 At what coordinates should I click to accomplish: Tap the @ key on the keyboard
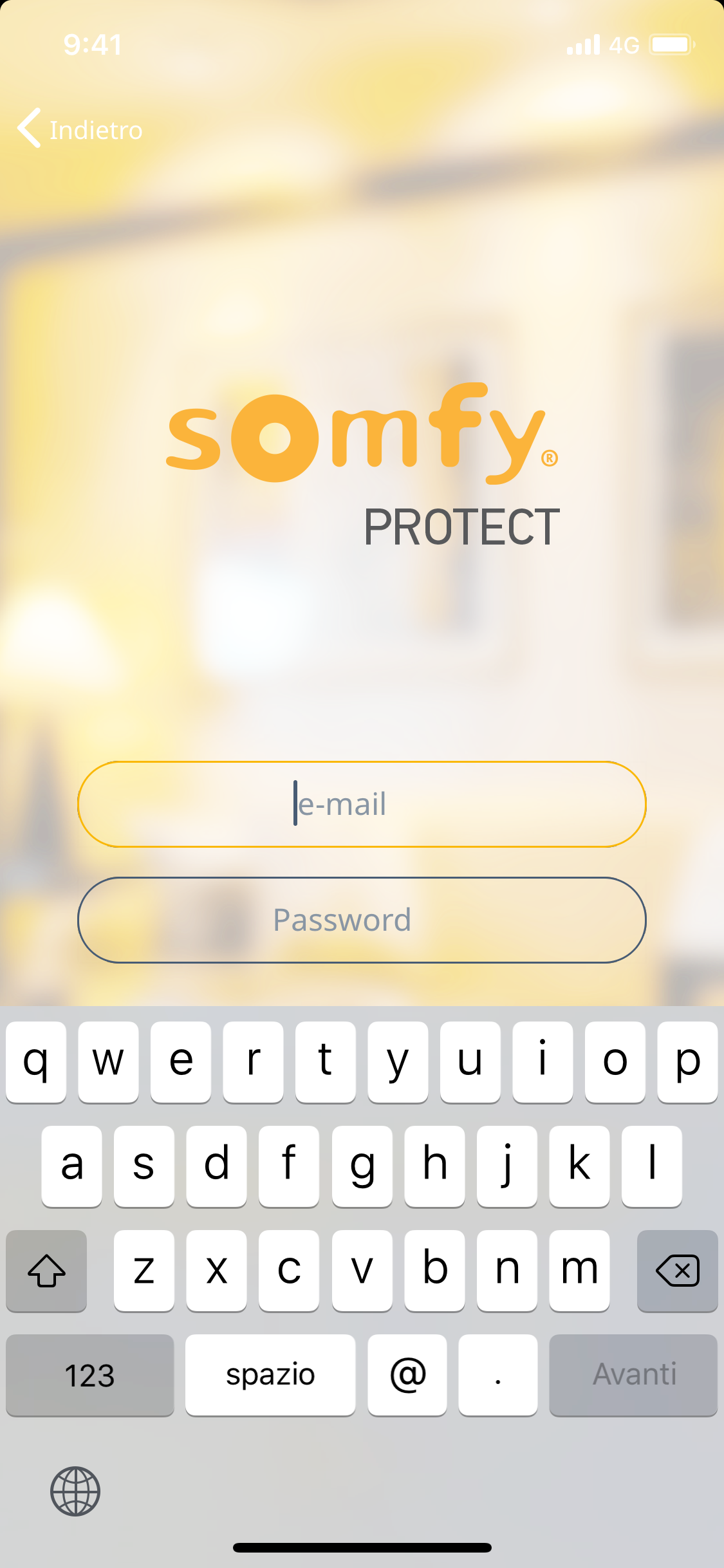click(407, 1375)
